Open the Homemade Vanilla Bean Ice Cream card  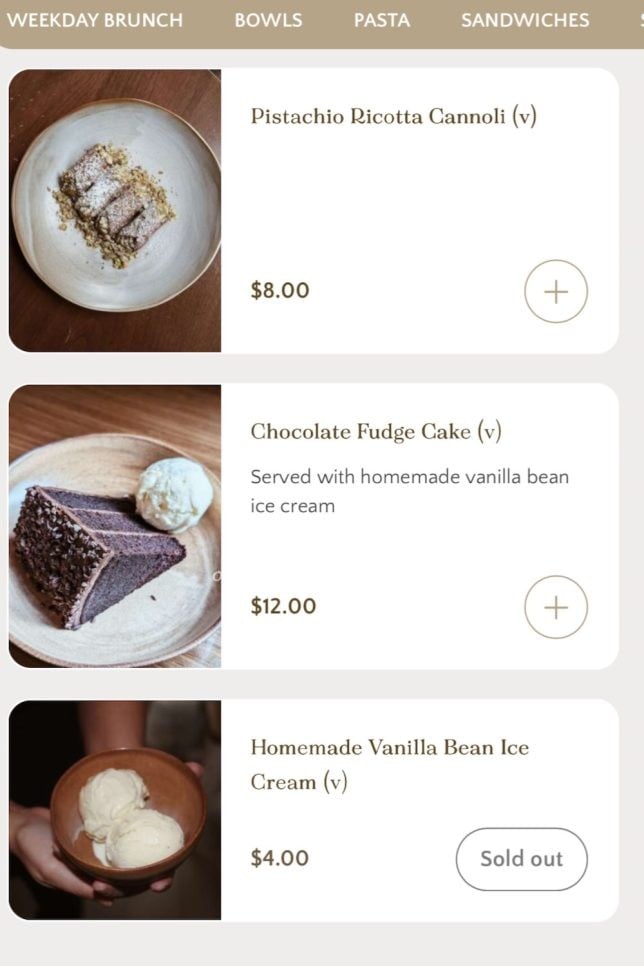click(389, 764)
